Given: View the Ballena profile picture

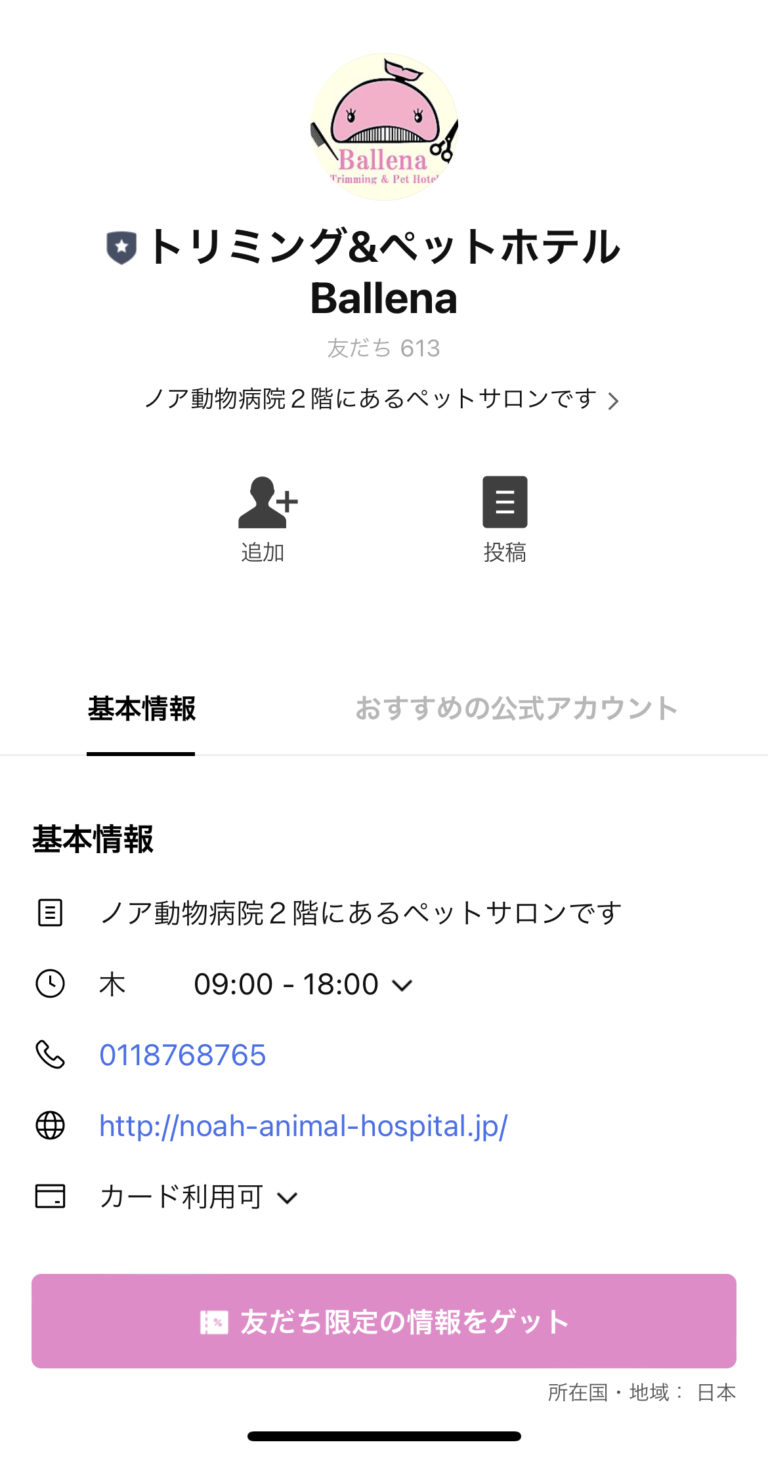Looking at the screenshot, I should [x=384, y=126].
